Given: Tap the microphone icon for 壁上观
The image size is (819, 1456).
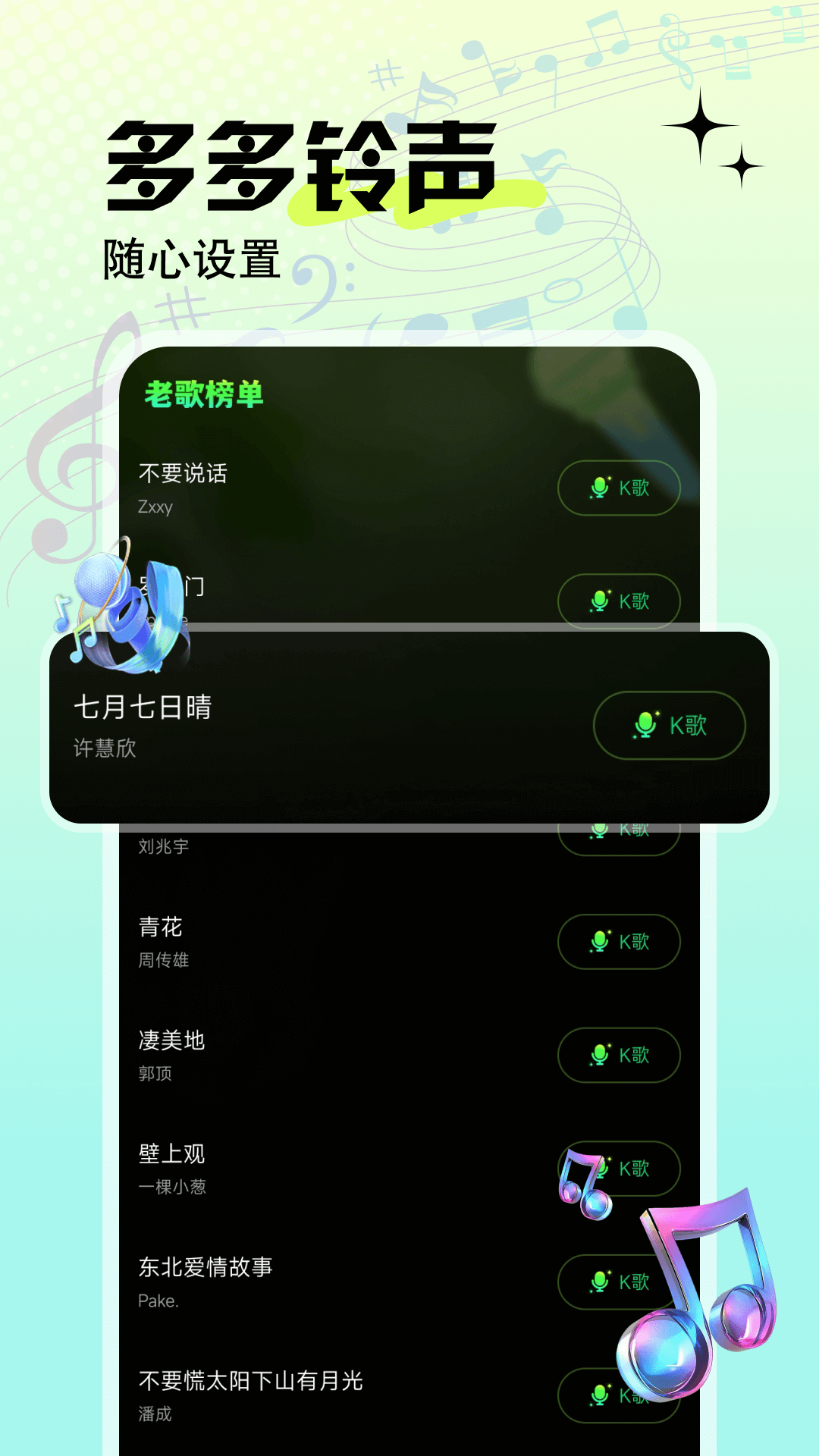Looking at the screenshot, I should 600,1169.
